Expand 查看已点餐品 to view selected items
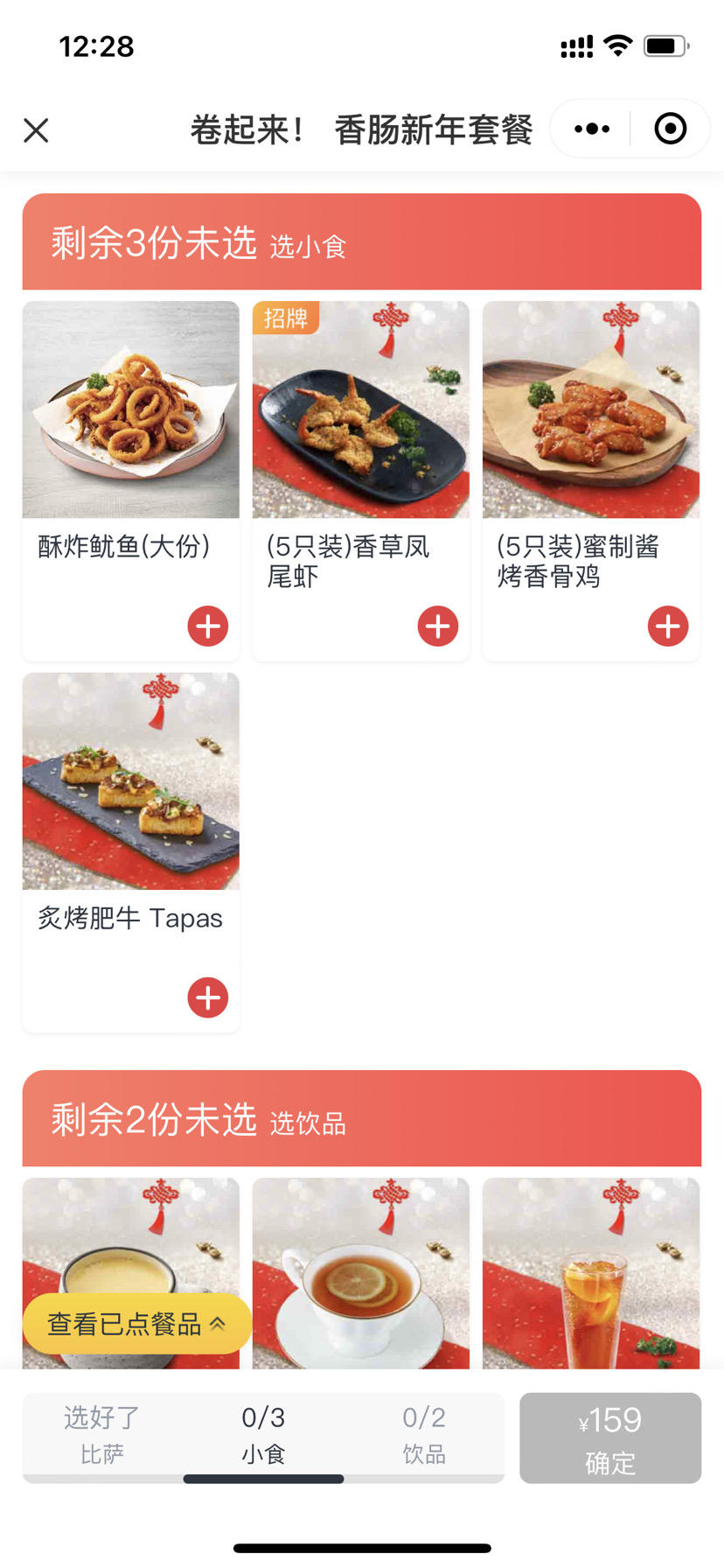Viewport: 724px width, 1568px height. [x=136, y=1324]
